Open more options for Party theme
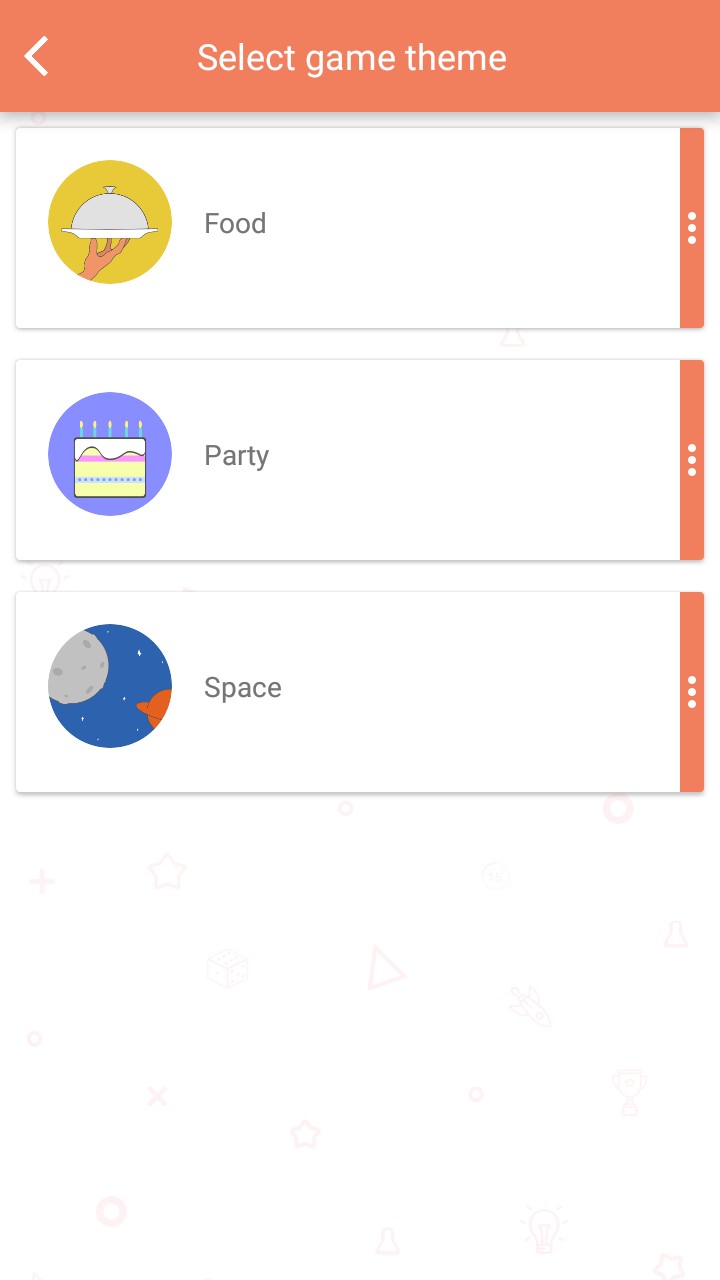This screenshot has height=1280, width=720. (x=692, y=460)
